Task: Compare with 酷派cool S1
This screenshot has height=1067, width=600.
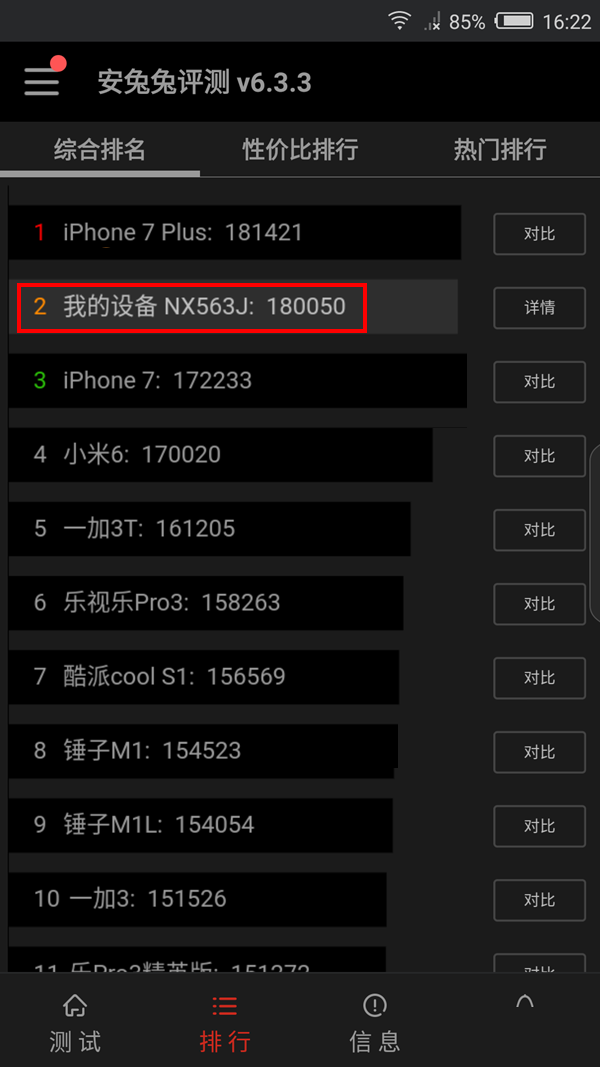Action: [x=539, y=678]
